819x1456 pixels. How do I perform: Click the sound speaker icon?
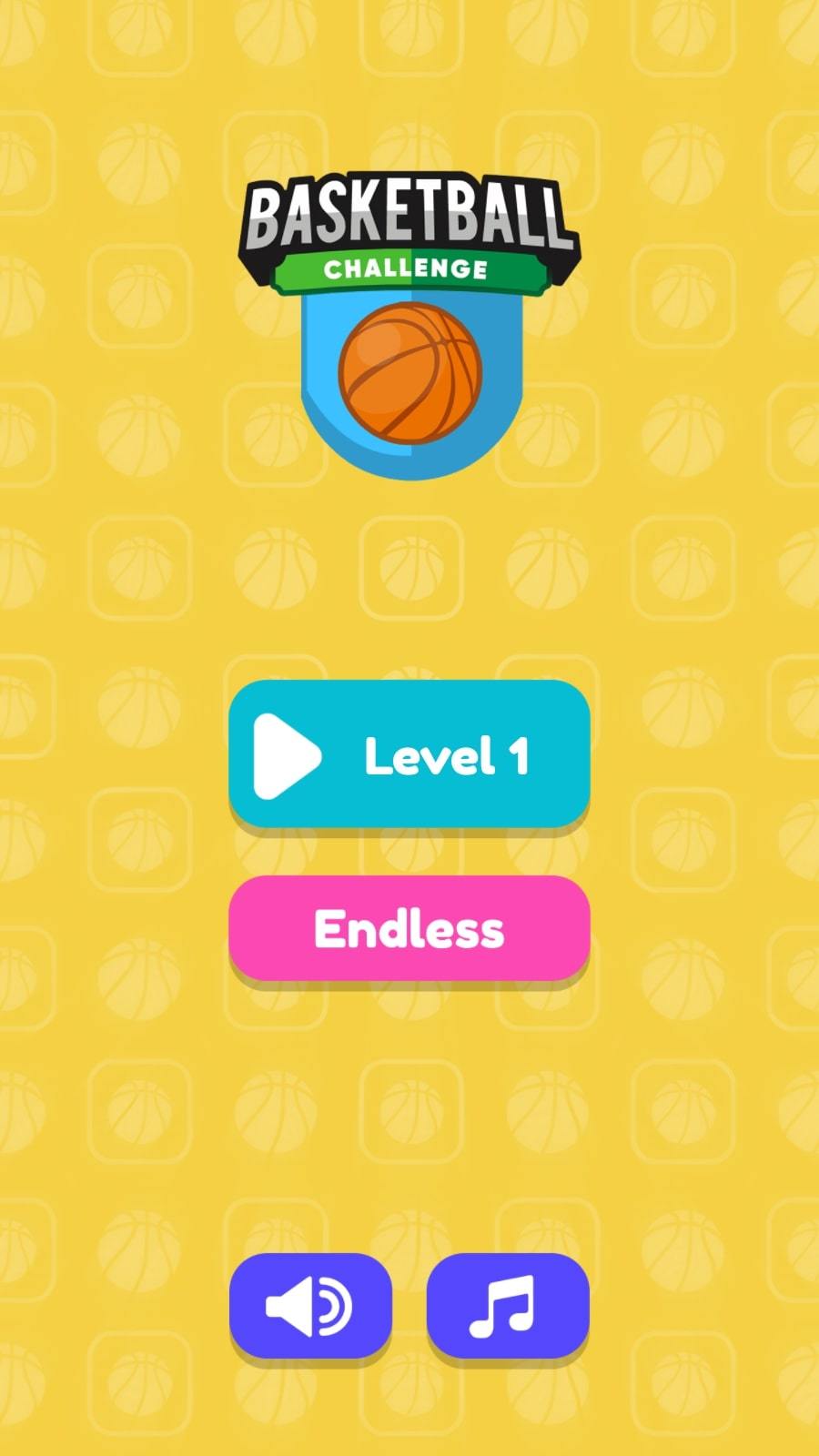tap(311, 1304)
